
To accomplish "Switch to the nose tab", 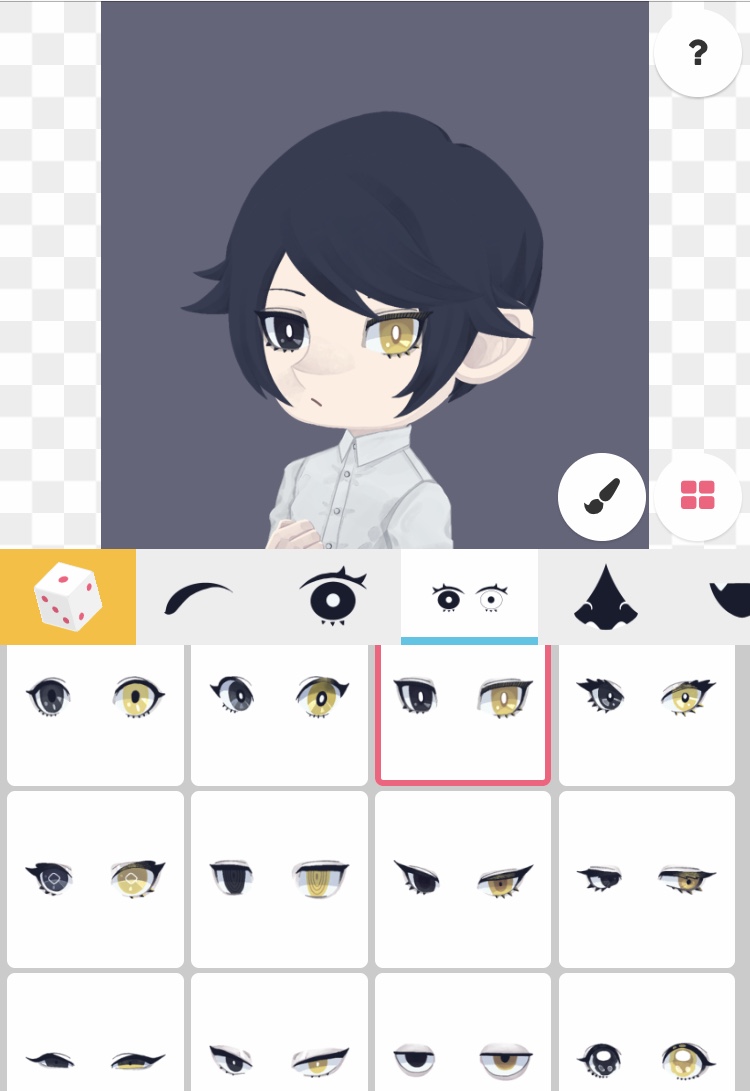I will point(606,597).
